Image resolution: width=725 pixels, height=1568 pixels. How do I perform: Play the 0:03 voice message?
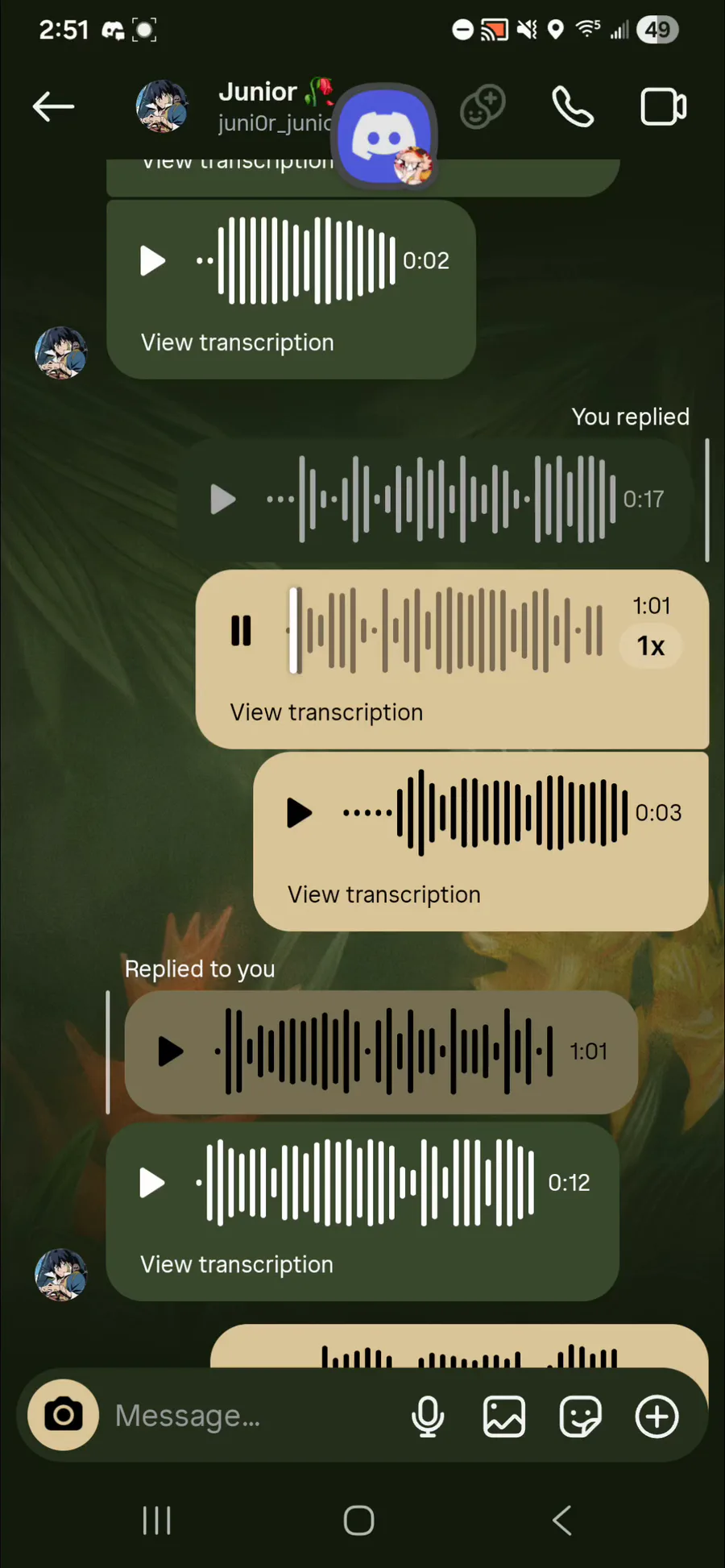[299, 812]
